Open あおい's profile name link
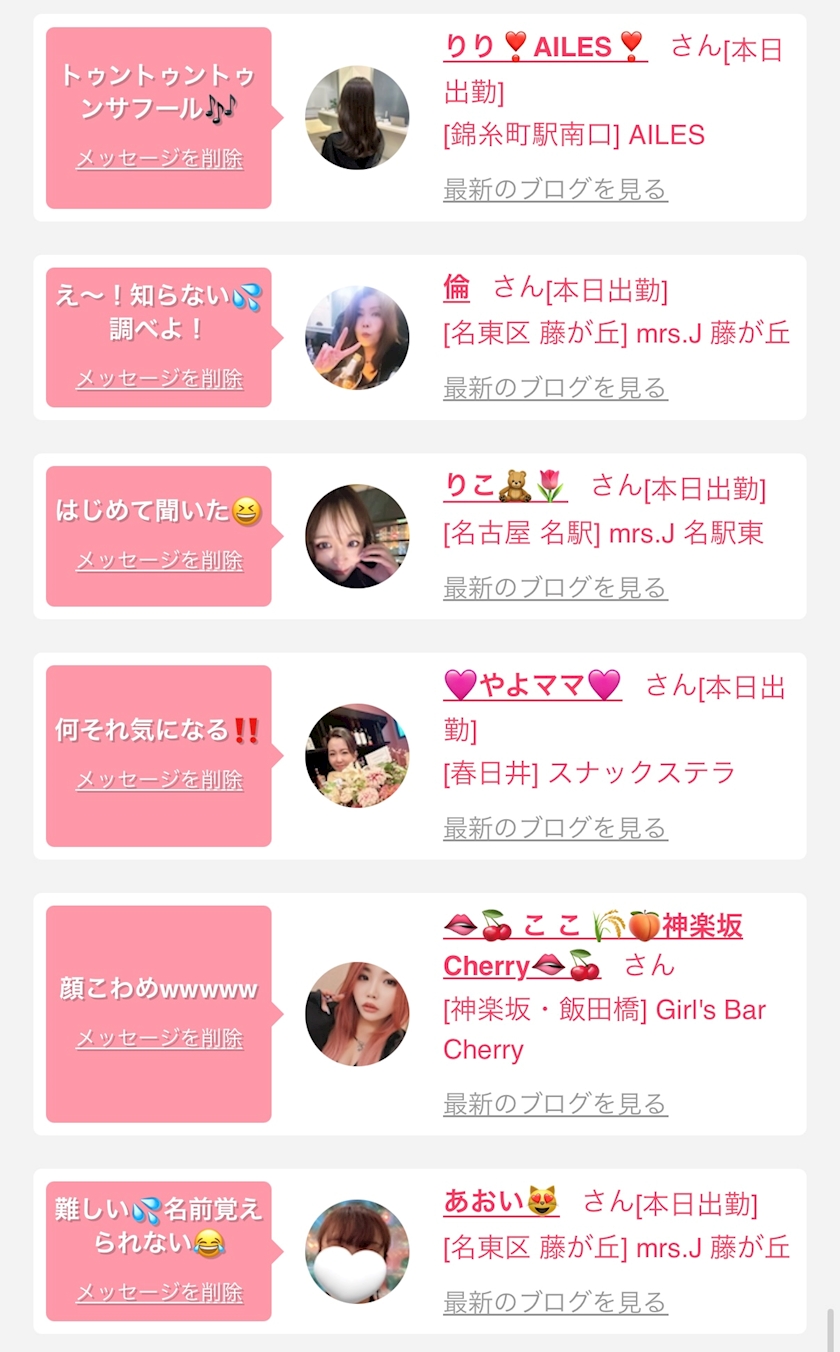The width and height of the screenshot is (840, 1352). pos(501,1201)
